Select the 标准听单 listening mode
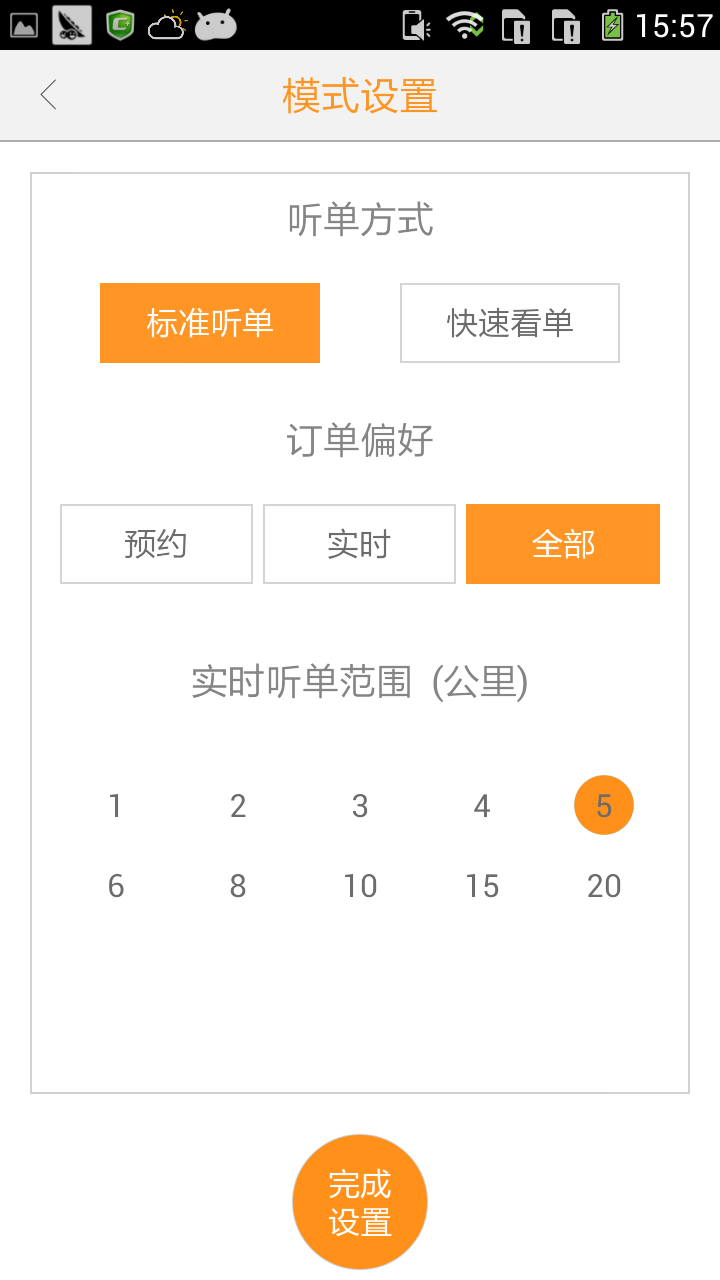 point(209,322)
